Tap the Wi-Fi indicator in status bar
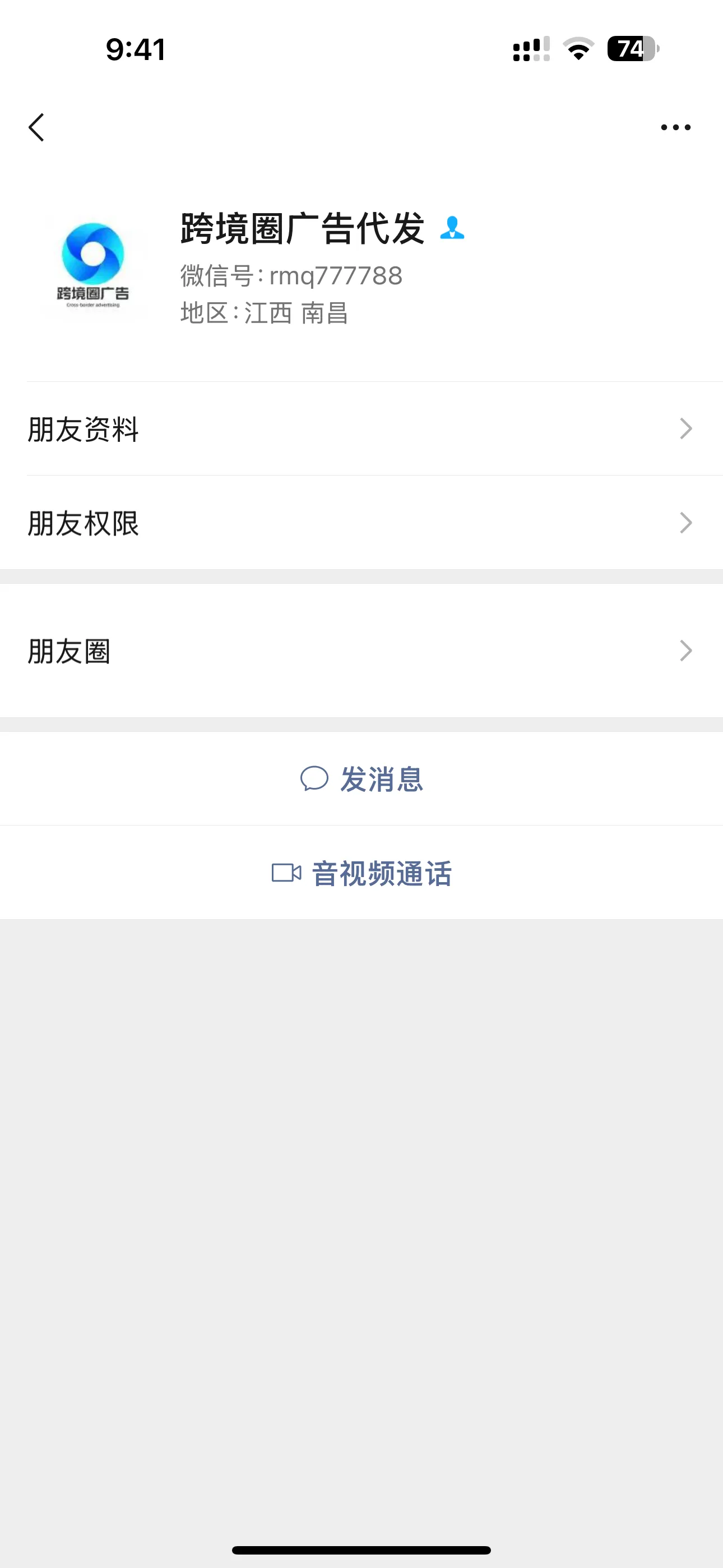Screen dimensions: 723x1568 575,52
